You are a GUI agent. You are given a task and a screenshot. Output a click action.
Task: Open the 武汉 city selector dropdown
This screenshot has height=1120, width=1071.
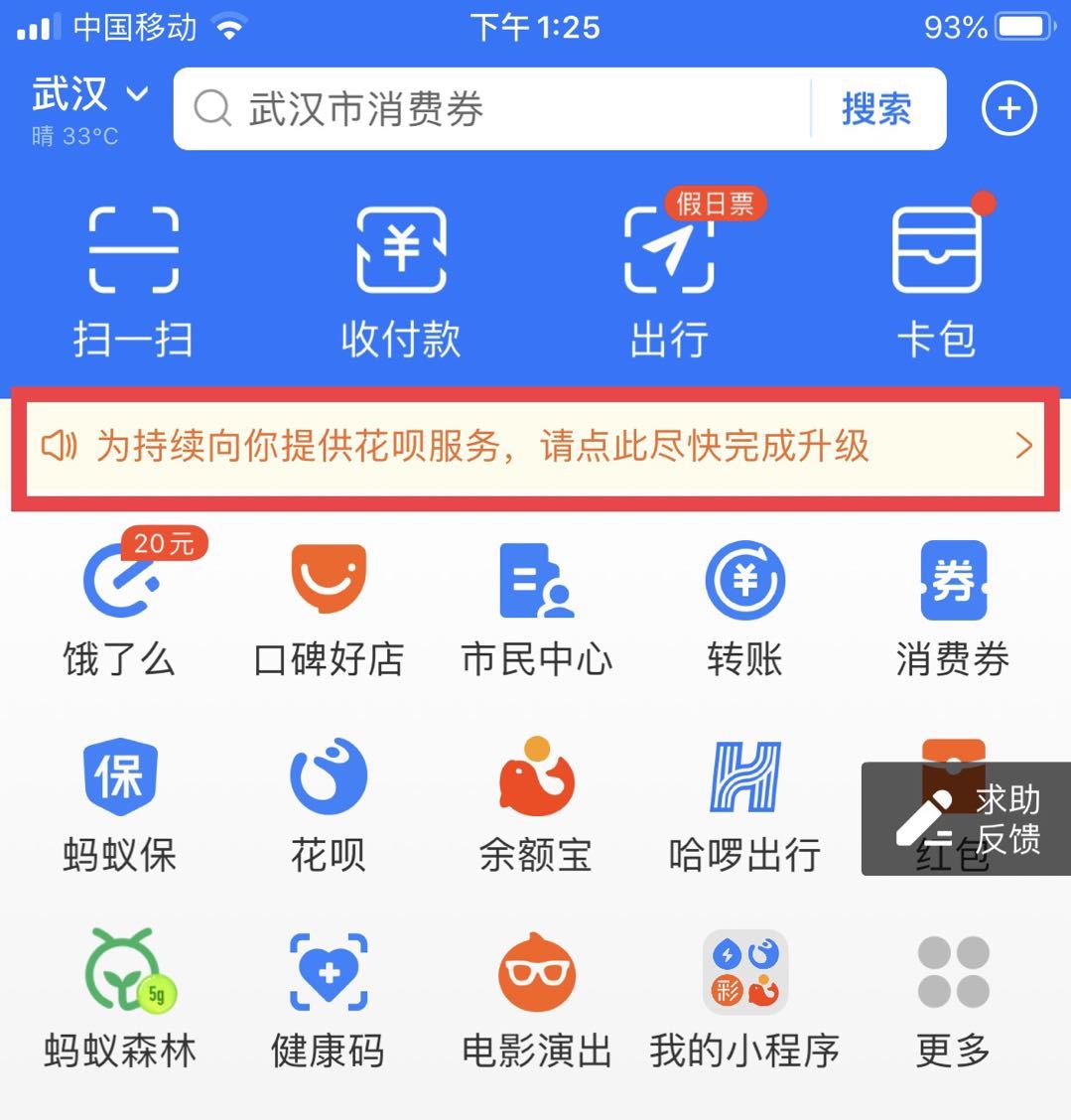[x=89, y=97]
